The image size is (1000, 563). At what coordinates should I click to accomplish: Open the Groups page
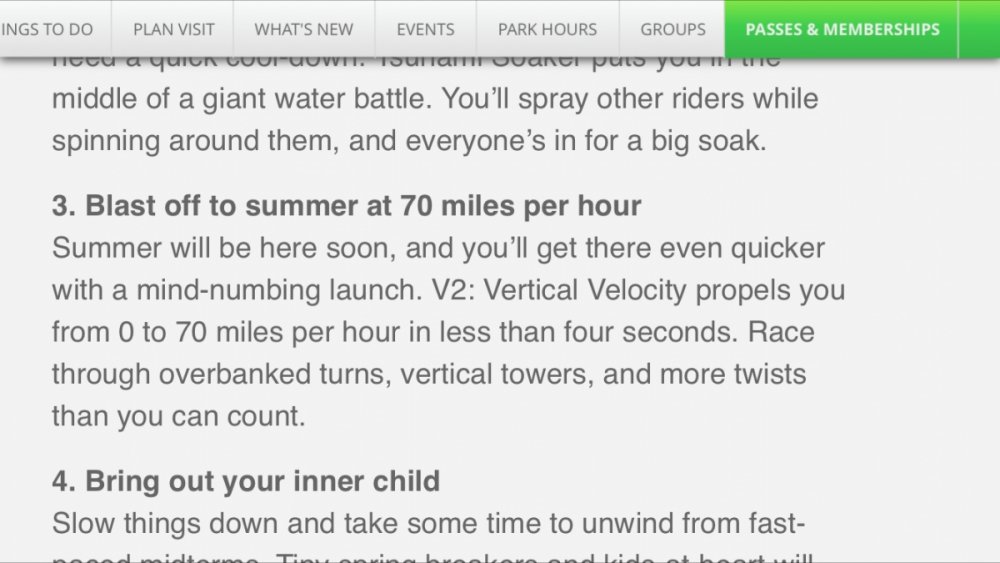tap(672, 29)
